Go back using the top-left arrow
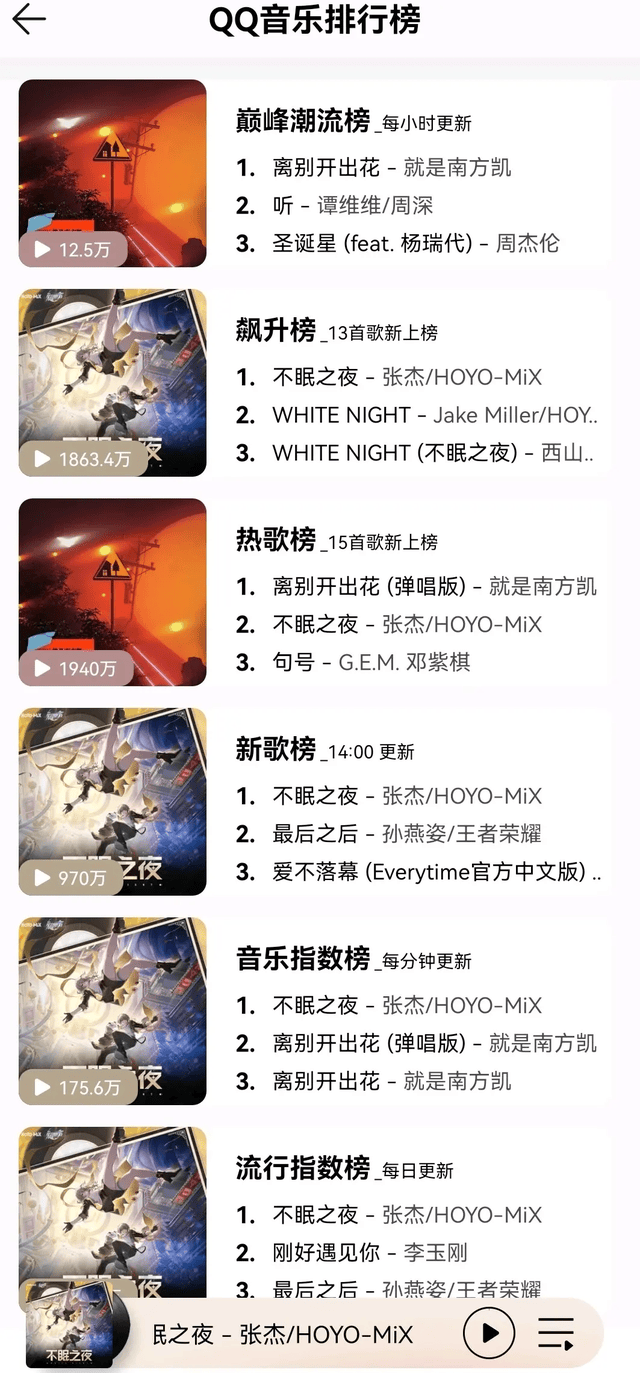Viewport: 640px width, 1373px height. [29, 20]
